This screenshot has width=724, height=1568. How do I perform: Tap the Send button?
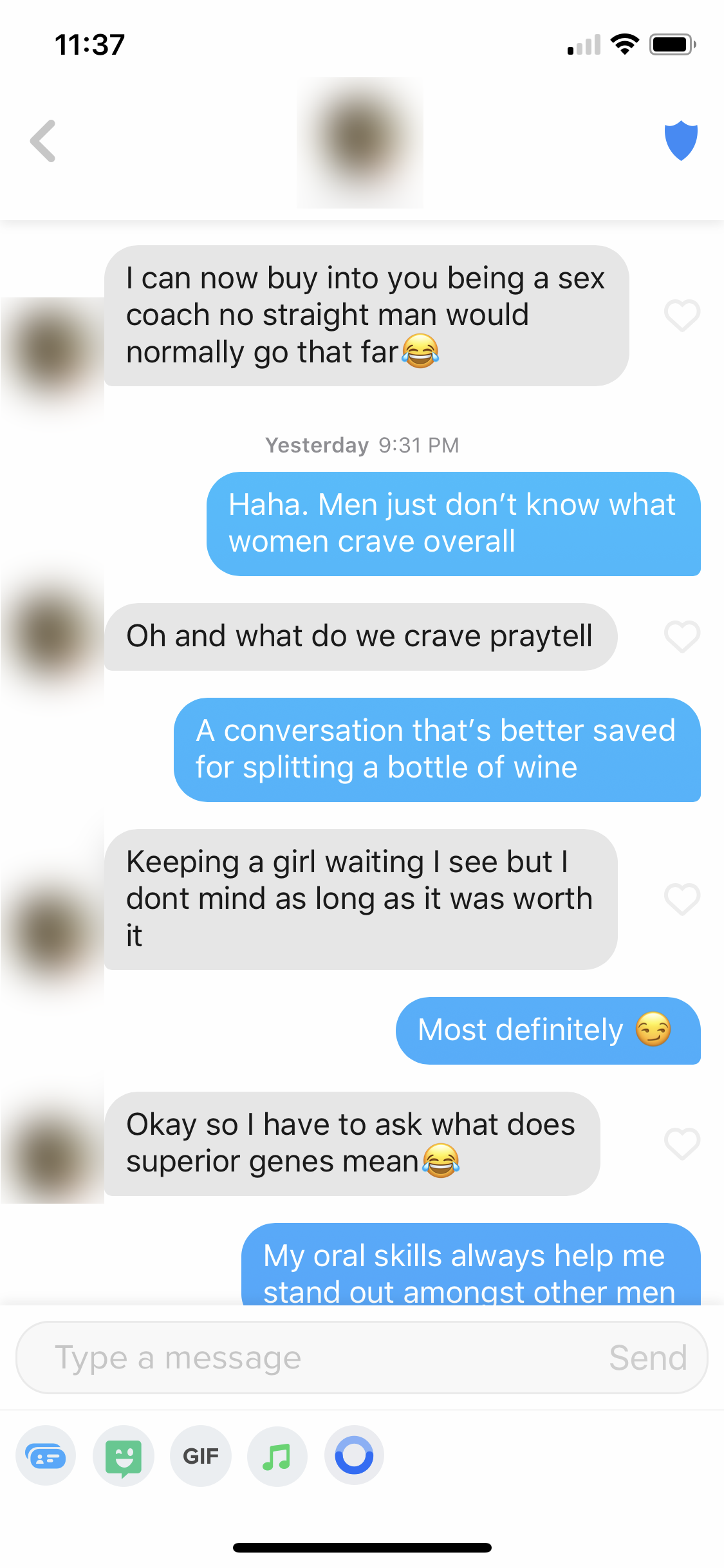tap(647, 1358)
